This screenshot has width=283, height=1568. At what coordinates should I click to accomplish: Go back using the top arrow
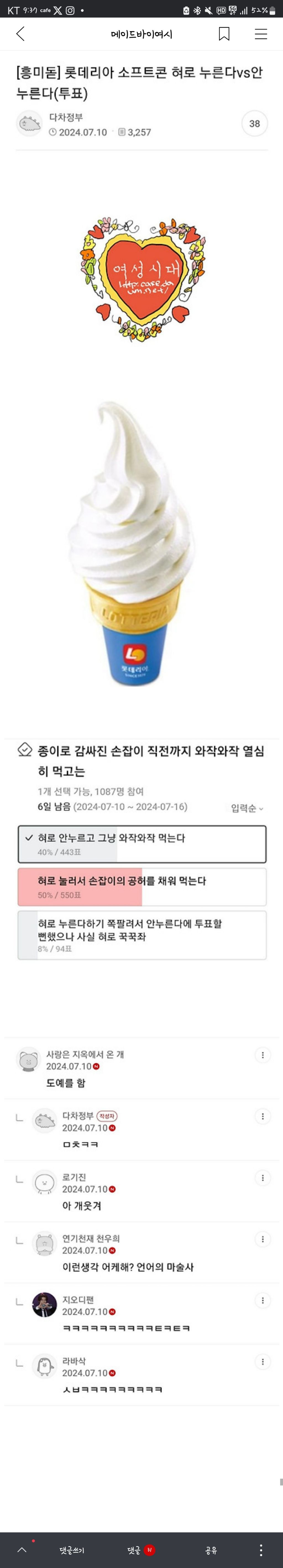pos(21,34)
